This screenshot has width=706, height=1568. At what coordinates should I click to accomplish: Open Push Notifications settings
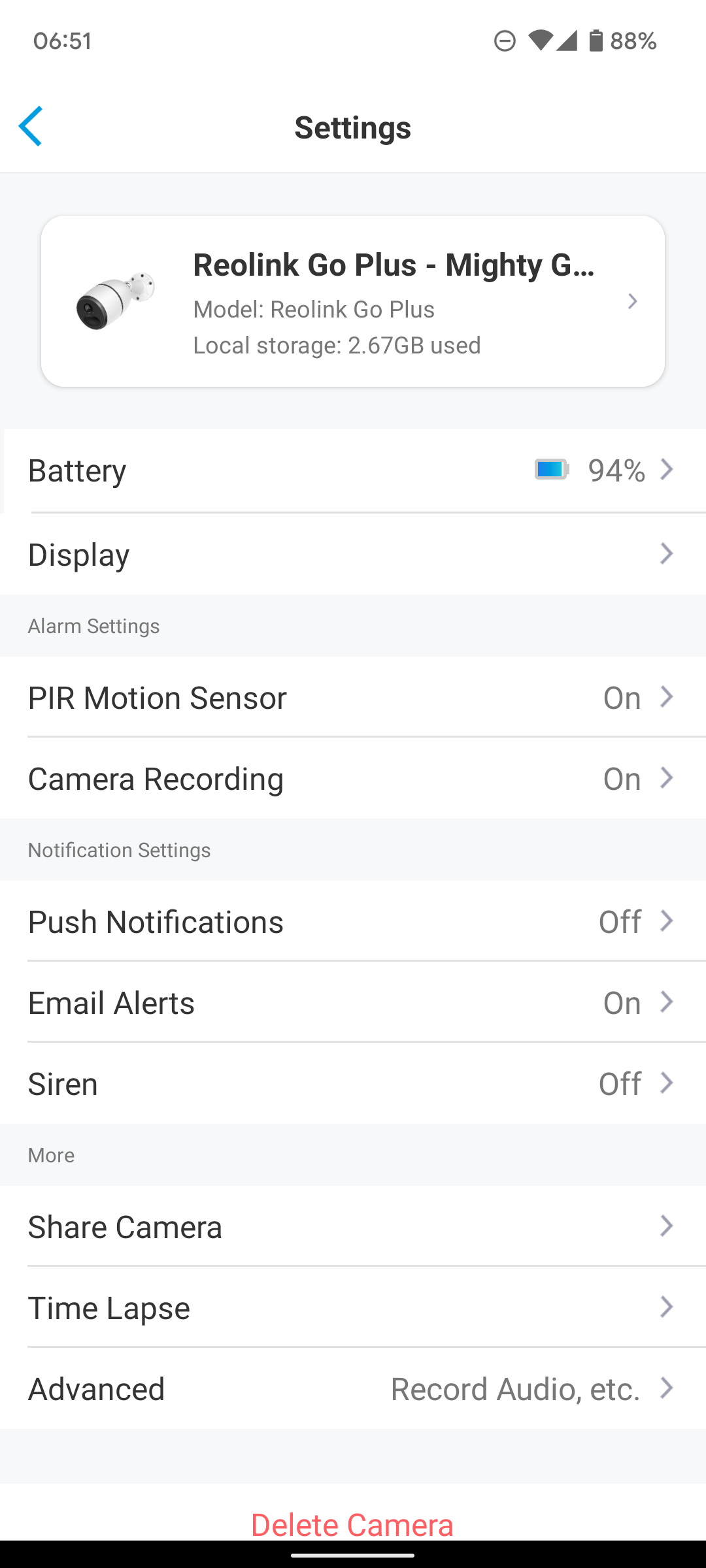point(353,921)
